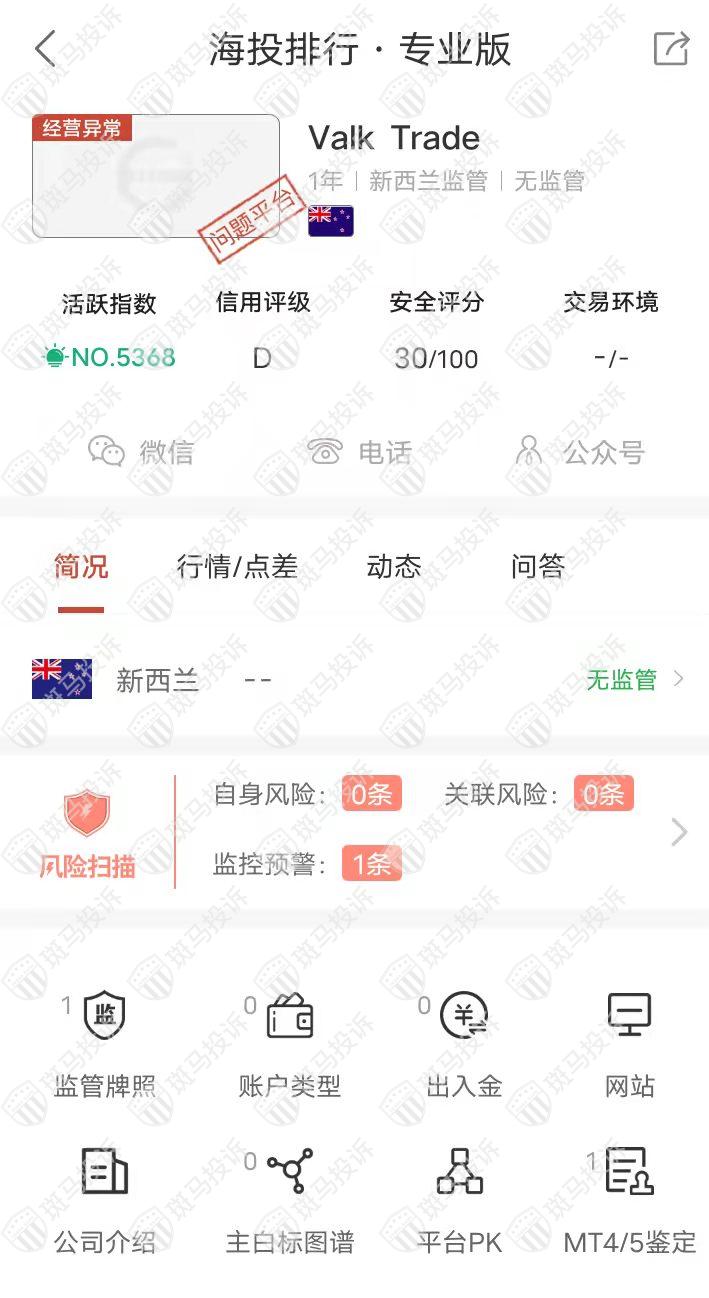View 账户类型 account types
This screenshot has height=1298, width=709.
click(x=290, y=1045)
